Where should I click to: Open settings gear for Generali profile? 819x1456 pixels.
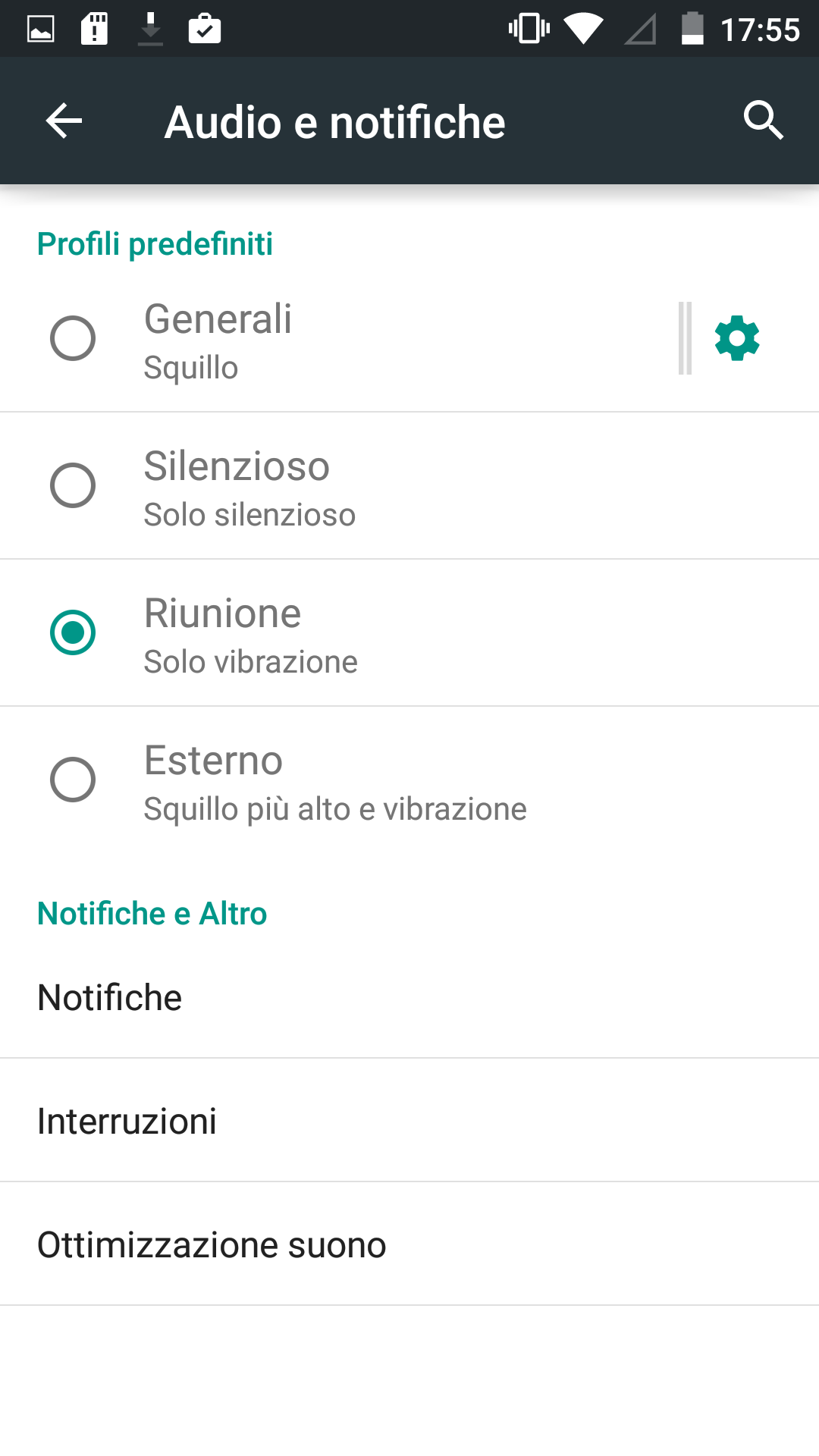pyautogui.click(x=737, y=338)
